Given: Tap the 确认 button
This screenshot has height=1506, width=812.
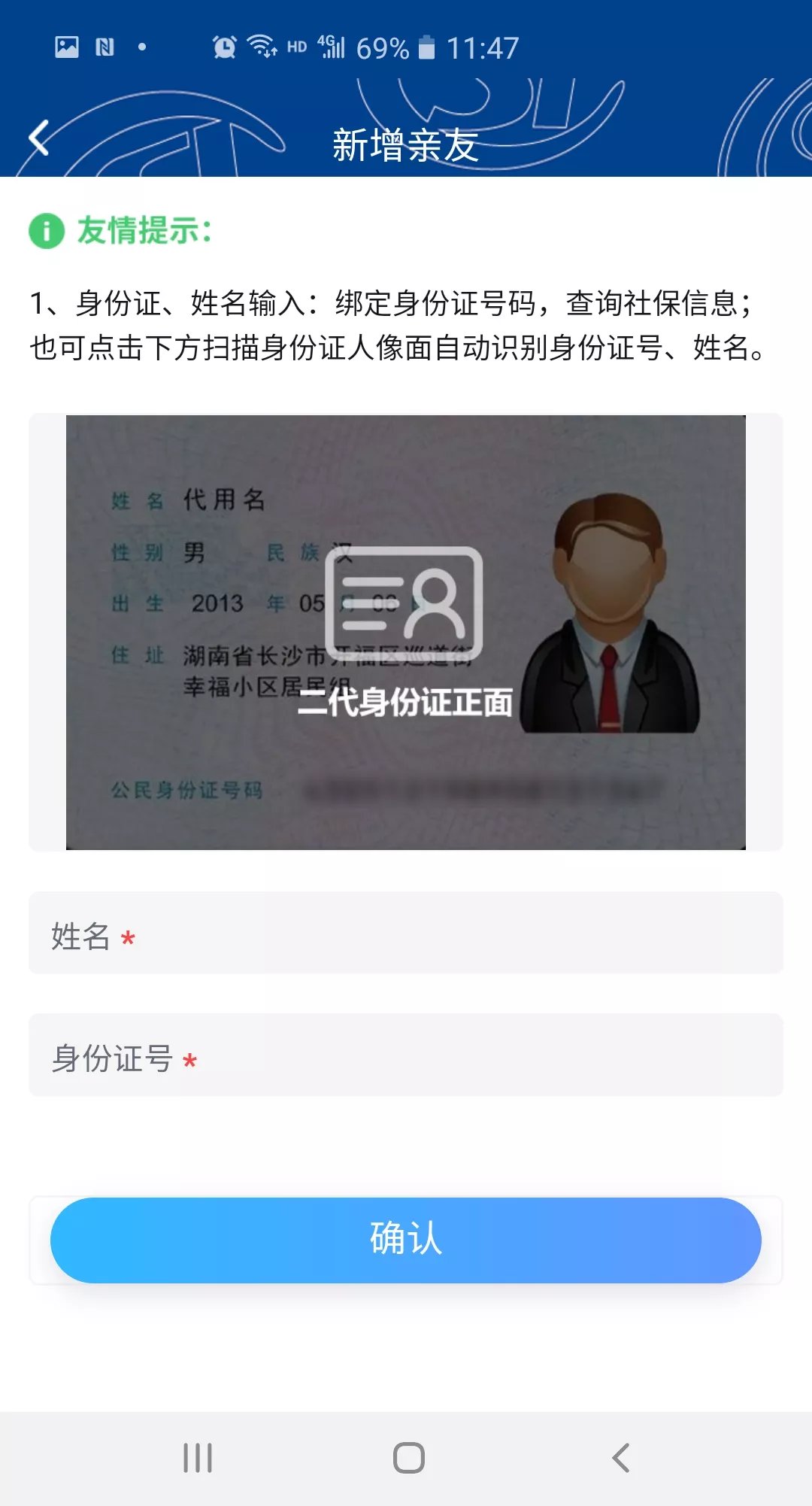Looking at the screenshot, I should tap(406, 1240).
